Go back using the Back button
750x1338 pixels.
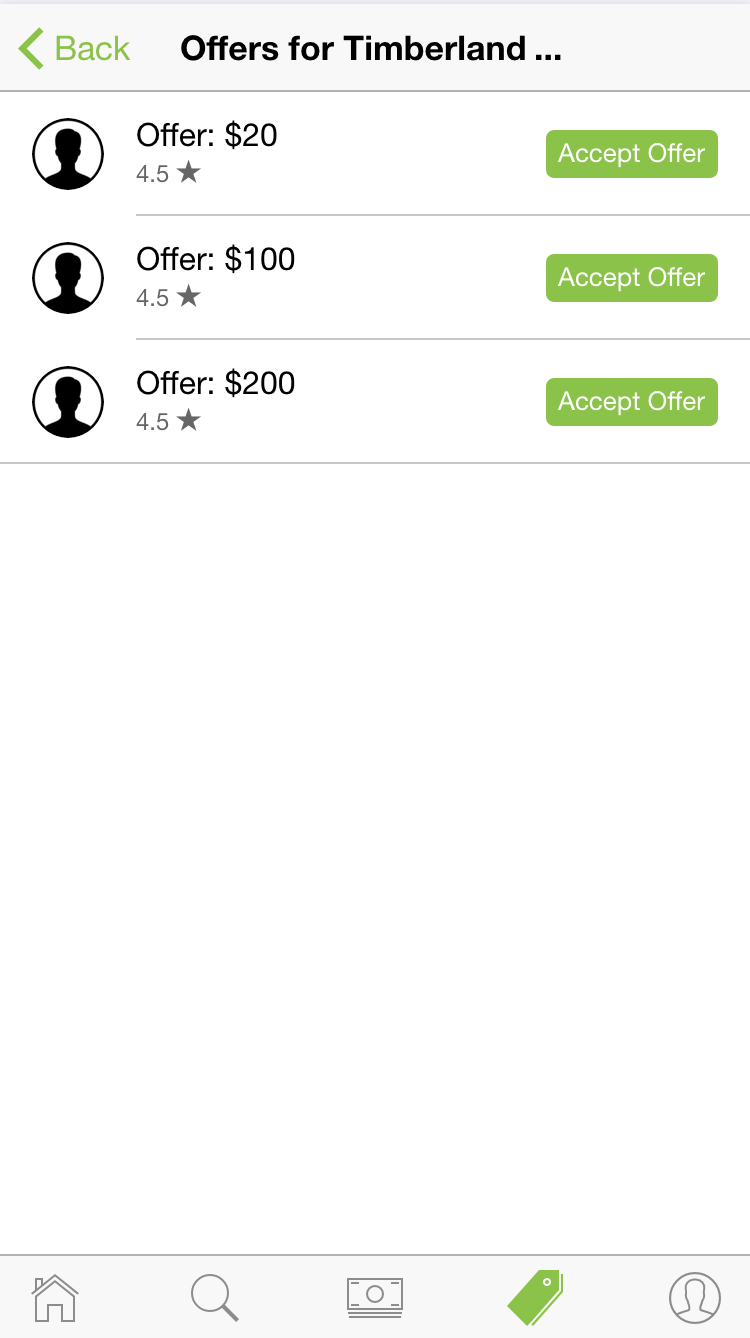75,48
